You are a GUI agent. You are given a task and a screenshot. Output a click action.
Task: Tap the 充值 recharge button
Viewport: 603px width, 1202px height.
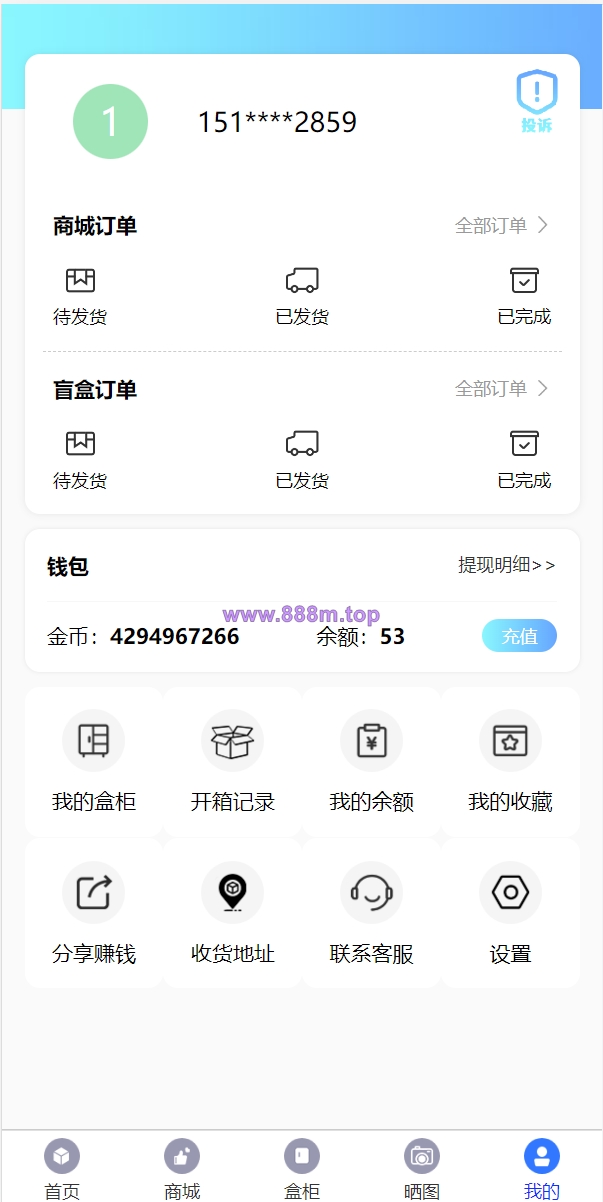click(519, 636)
